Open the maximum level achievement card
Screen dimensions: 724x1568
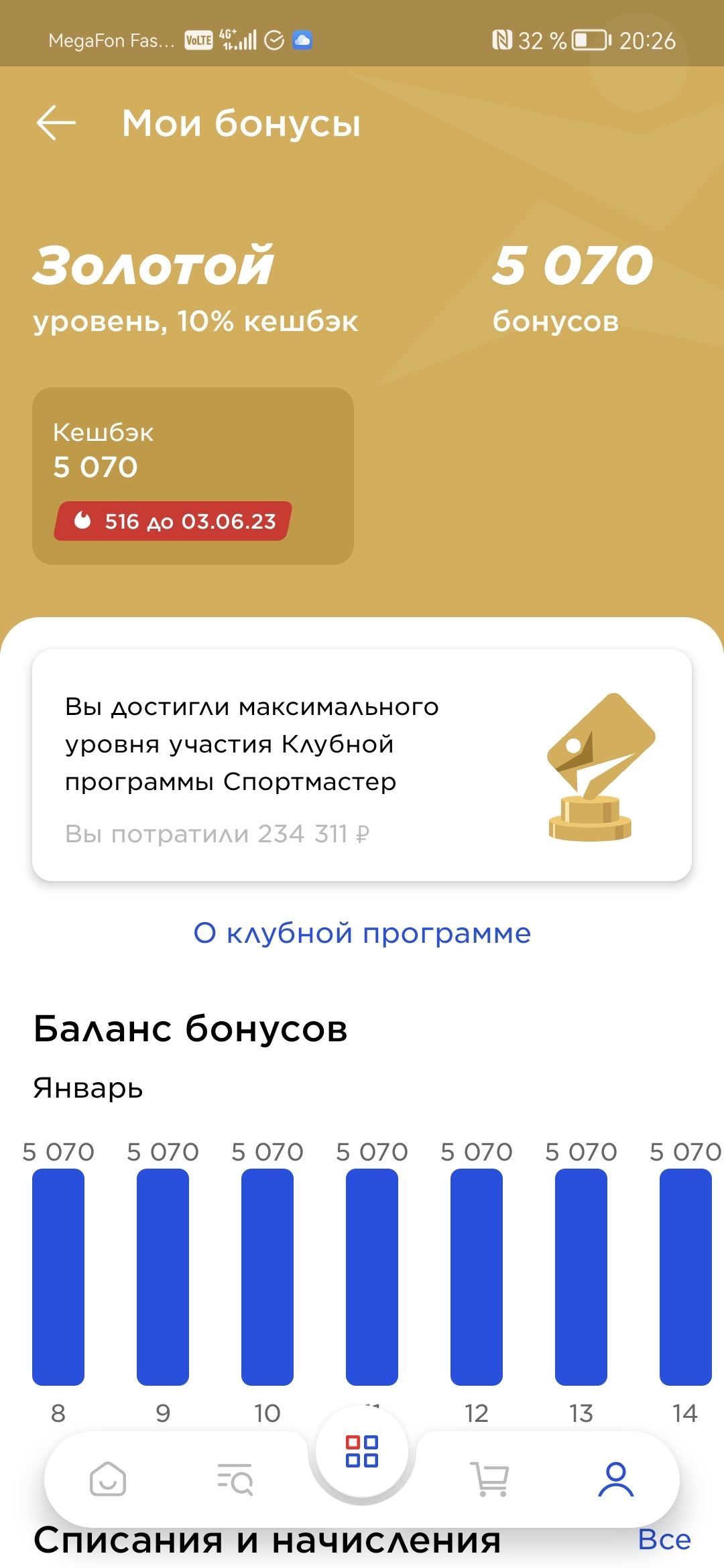(362, 765)
